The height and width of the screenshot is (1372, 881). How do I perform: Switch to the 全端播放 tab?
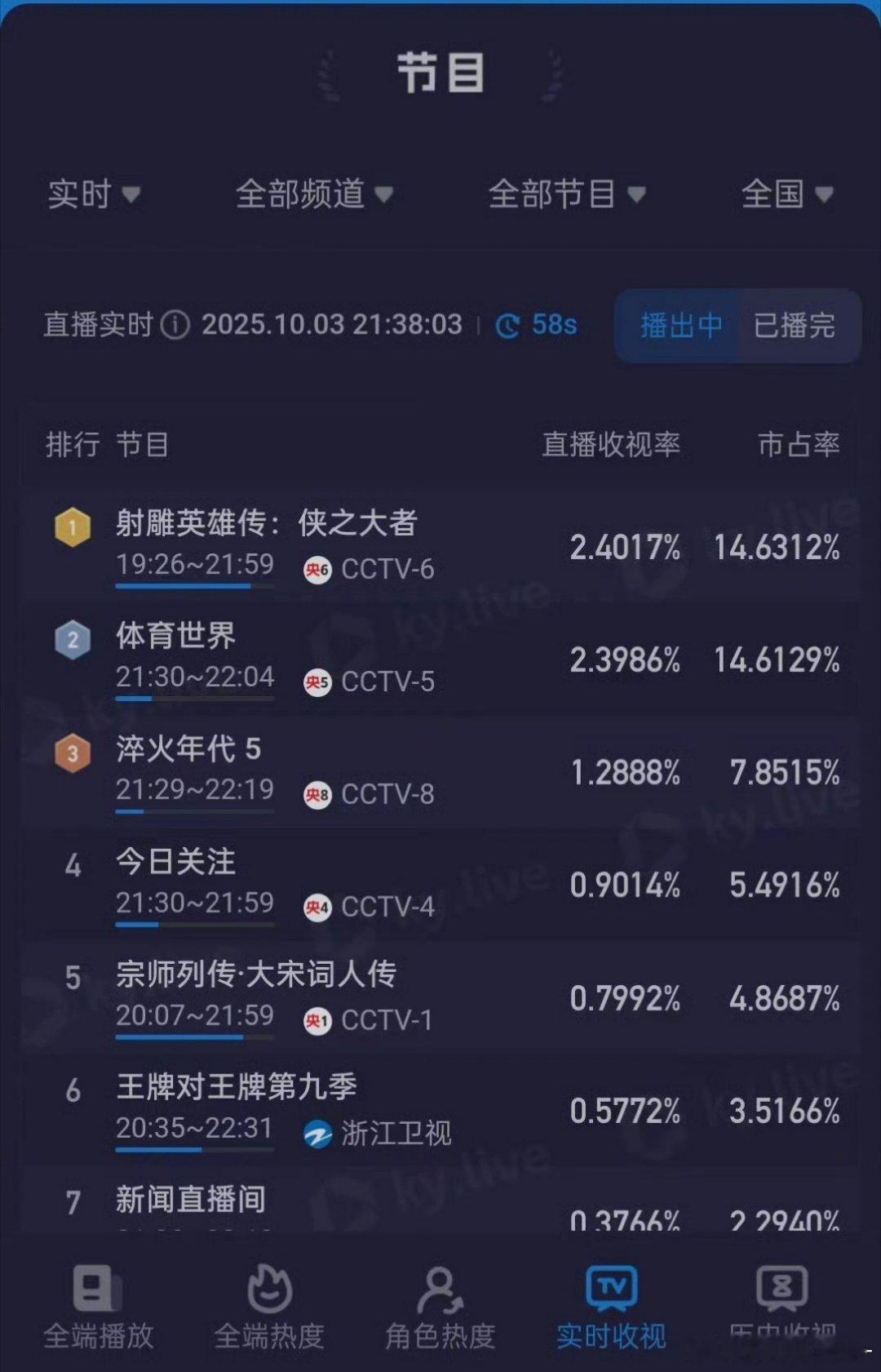tap(98, 1306)
